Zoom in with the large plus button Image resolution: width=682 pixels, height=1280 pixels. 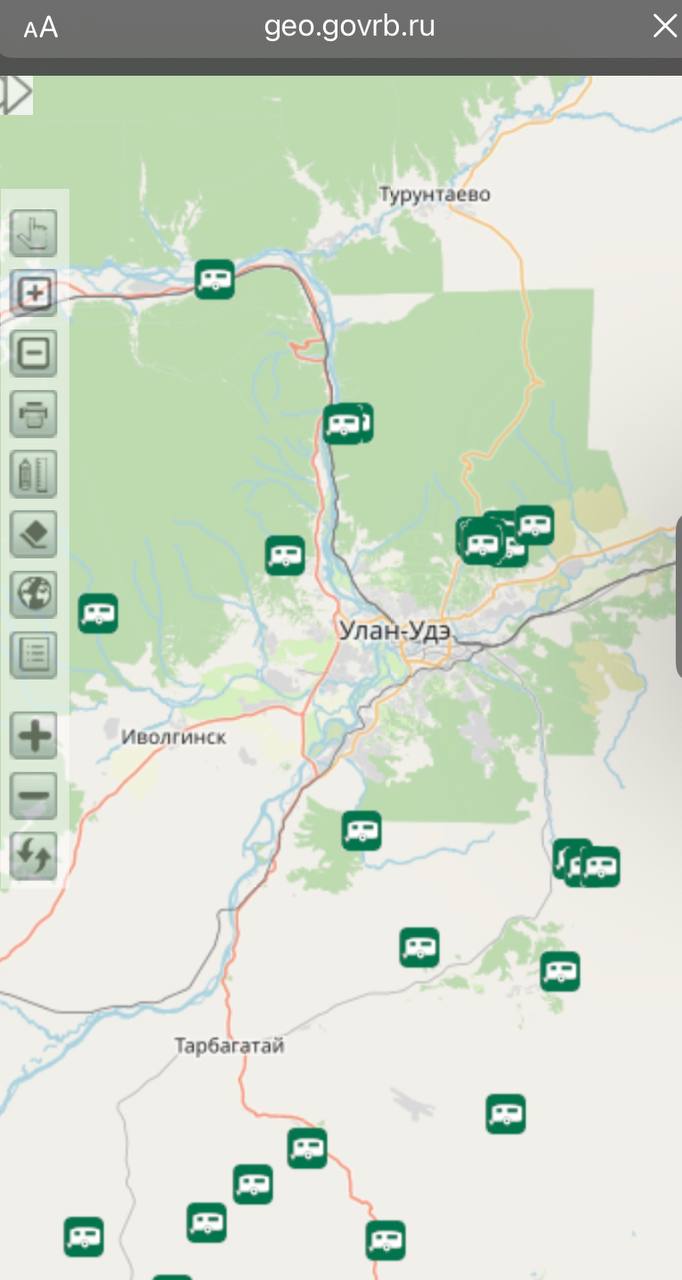click(x=34, y=737)
